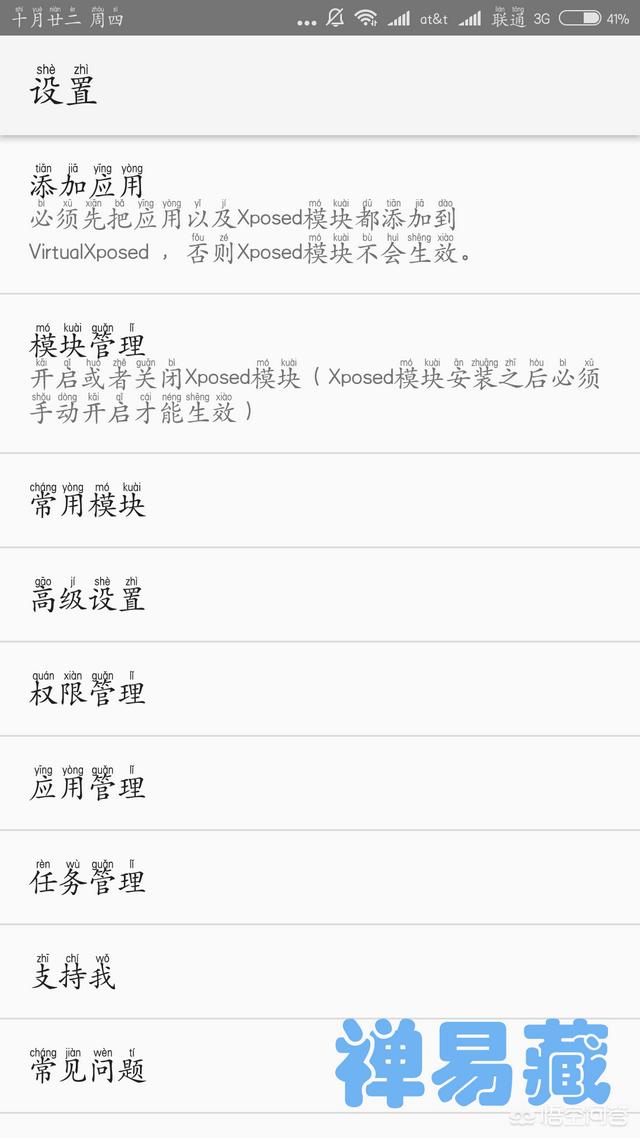Screen dimensions: 640x1138
Task: Open 常用模块 list
Action: coord(320,501)
